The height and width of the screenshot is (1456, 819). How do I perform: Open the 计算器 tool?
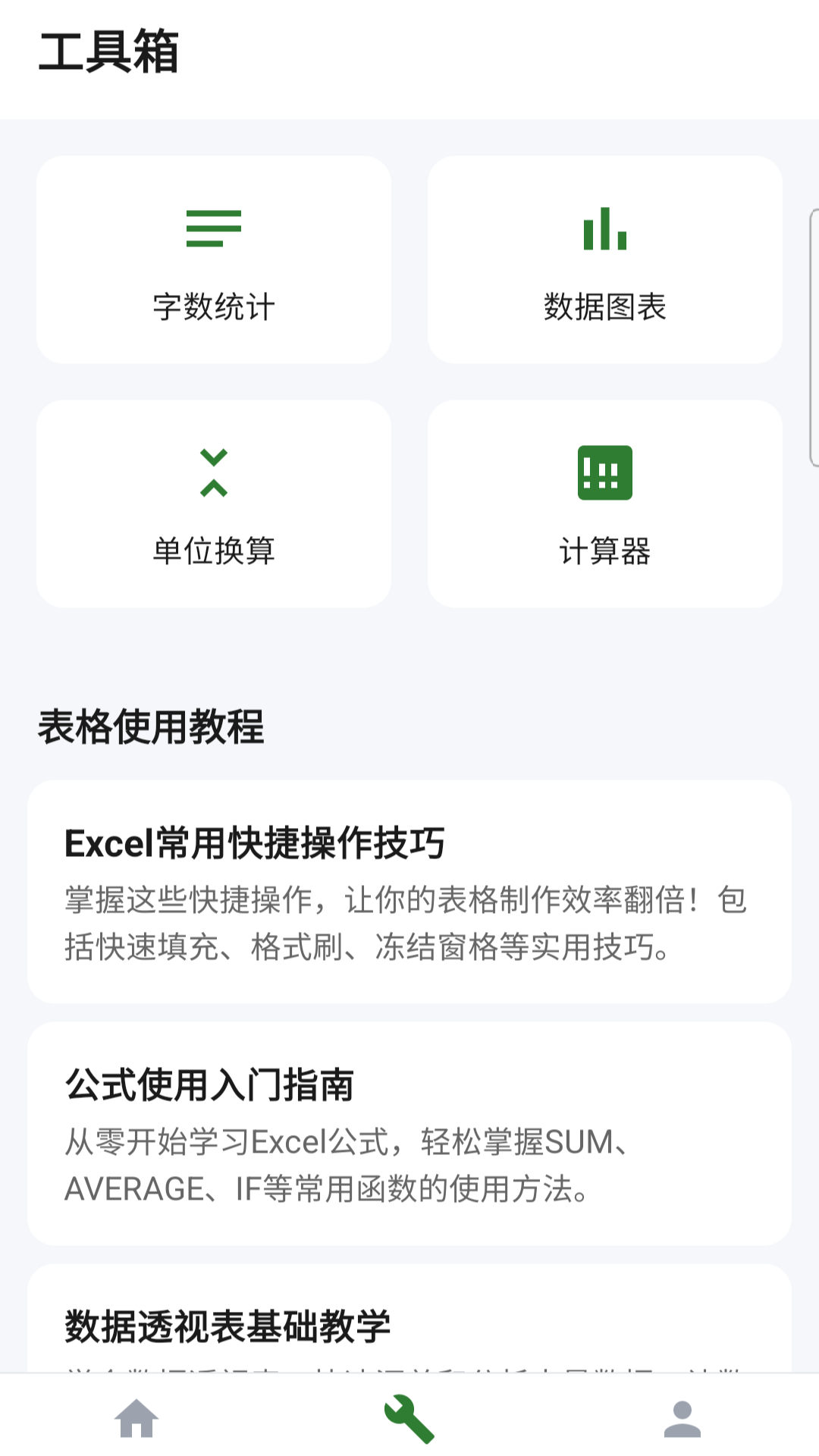click(604, 504)
